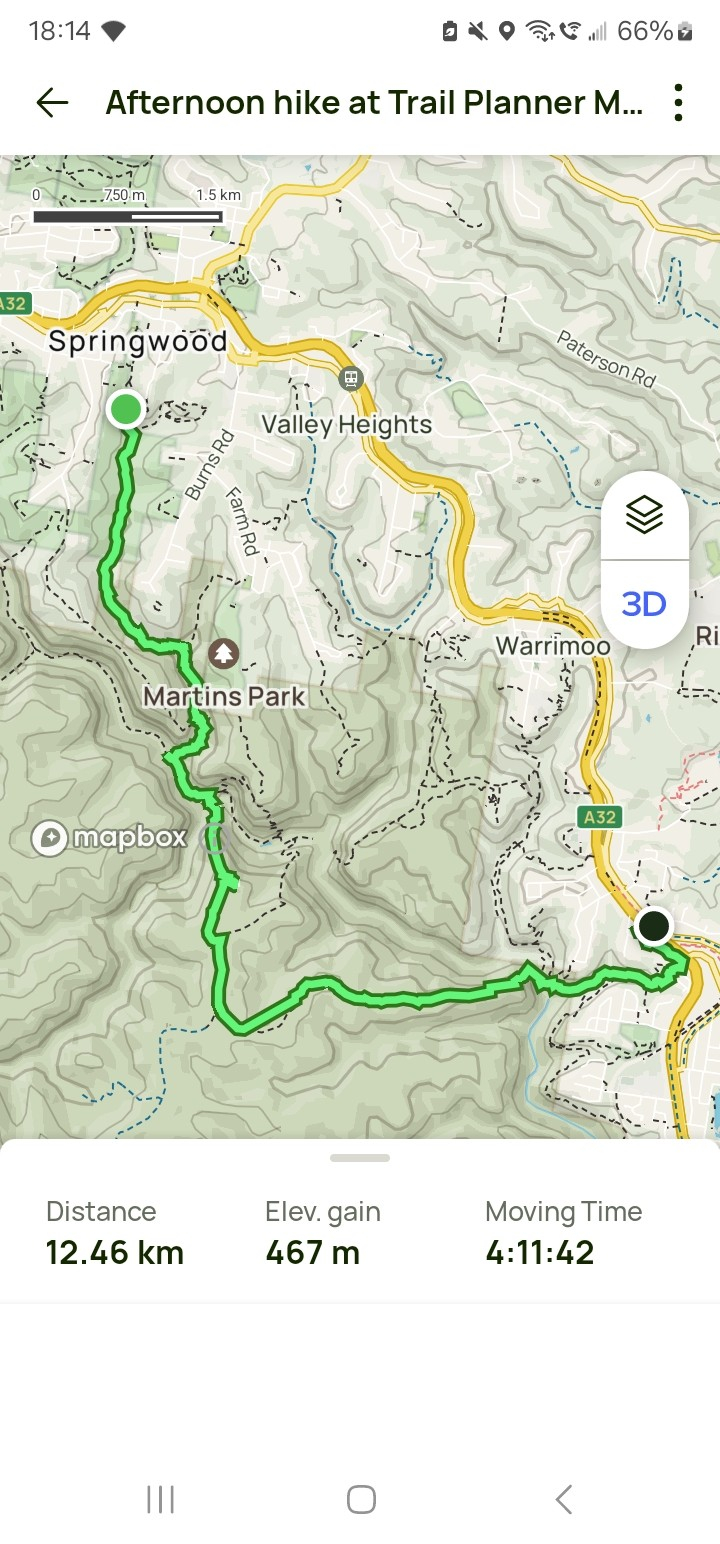The height and width of the screenshot is (1544, 720).
Task: Tap the Martins Park tree marker
Action: [223, 654]
